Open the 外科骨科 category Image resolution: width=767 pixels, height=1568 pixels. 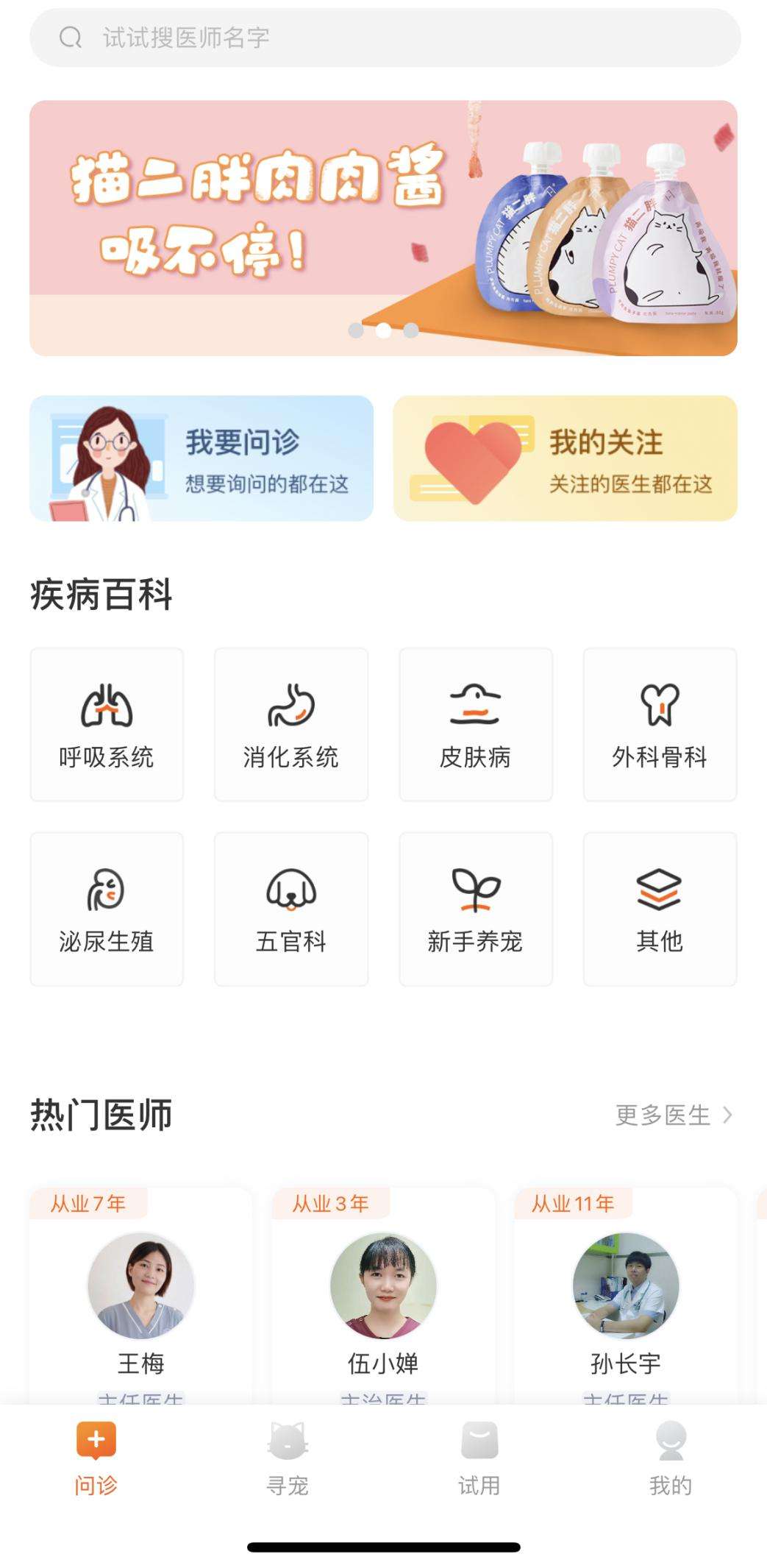[x=660, y=725]
